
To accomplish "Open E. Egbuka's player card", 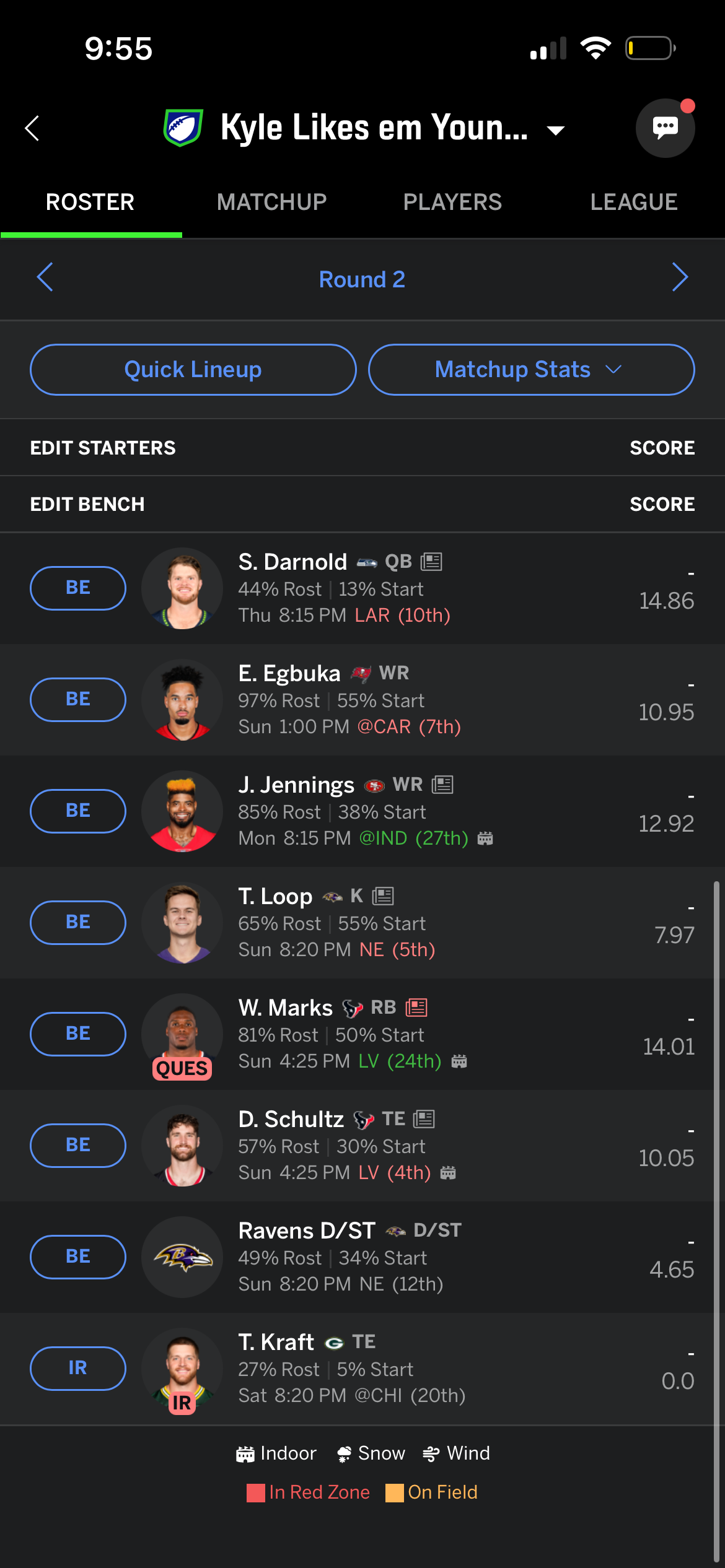I will tap(289, 674).
